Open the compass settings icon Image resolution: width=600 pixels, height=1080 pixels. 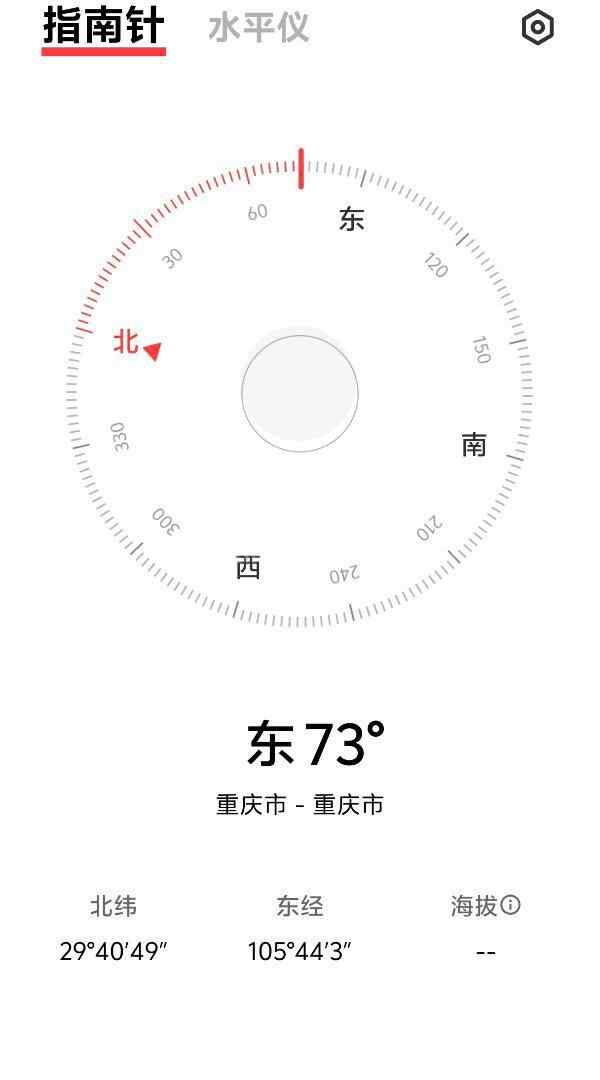538,28
